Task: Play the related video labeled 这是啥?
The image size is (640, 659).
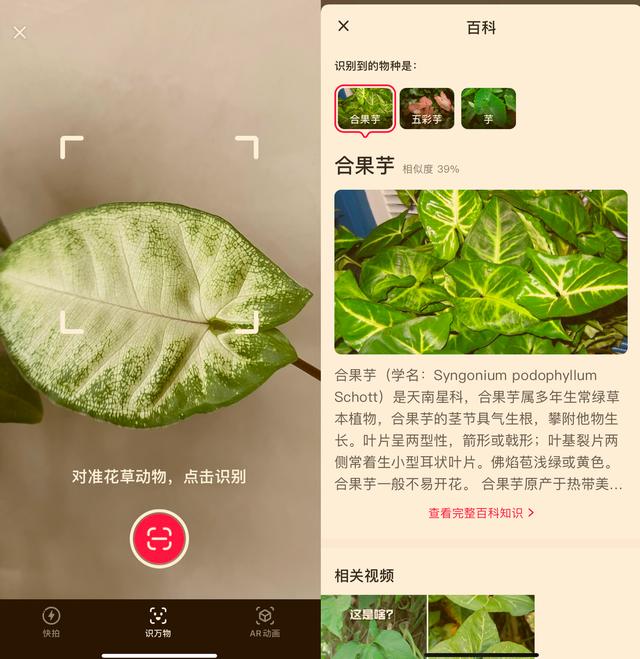Action: point(373,625)
